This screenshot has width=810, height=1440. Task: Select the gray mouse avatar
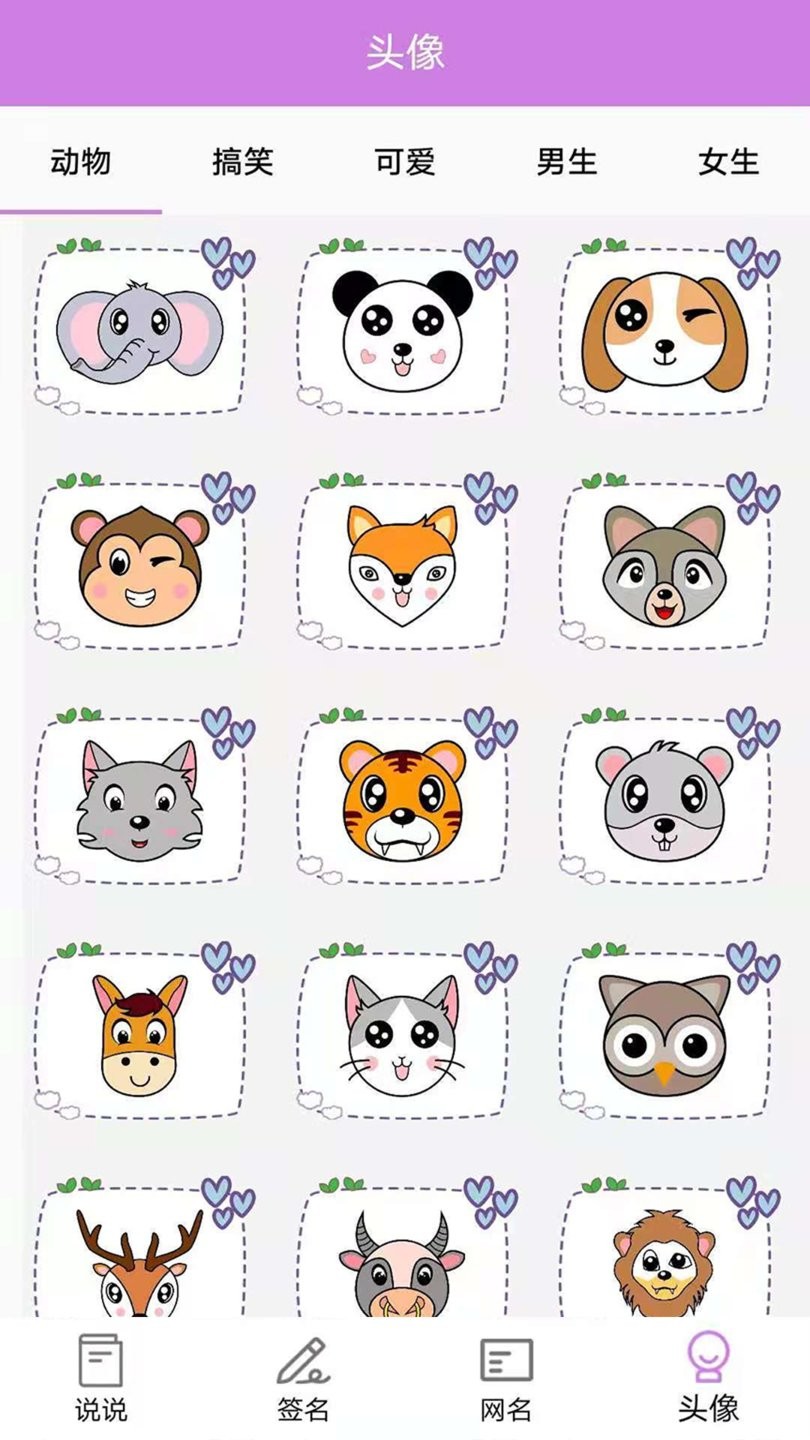click(665, 802)
